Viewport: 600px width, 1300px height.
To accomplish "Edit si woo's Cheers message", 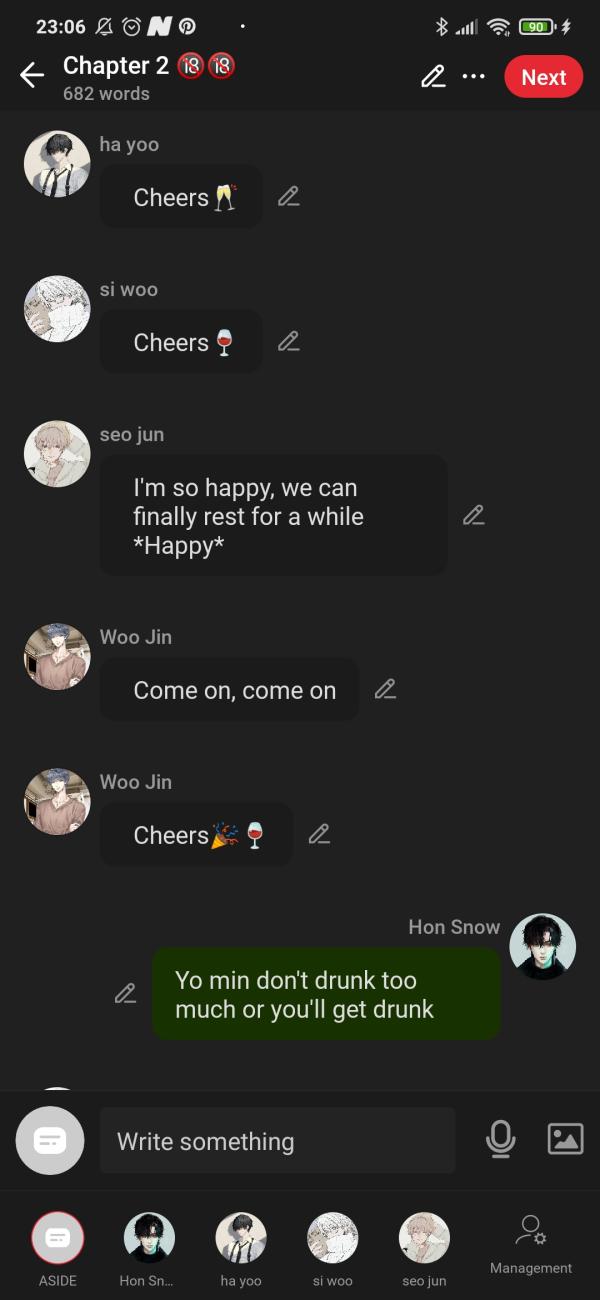I will tap(289, 342).
